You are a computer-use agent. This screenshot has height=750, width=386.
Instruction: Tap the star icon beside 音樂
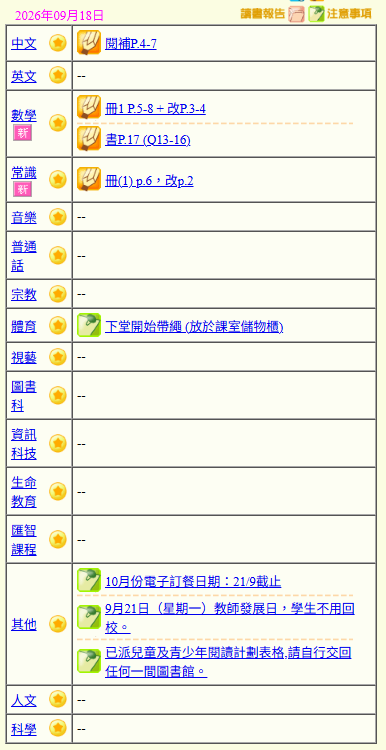(x=58, y=217)
